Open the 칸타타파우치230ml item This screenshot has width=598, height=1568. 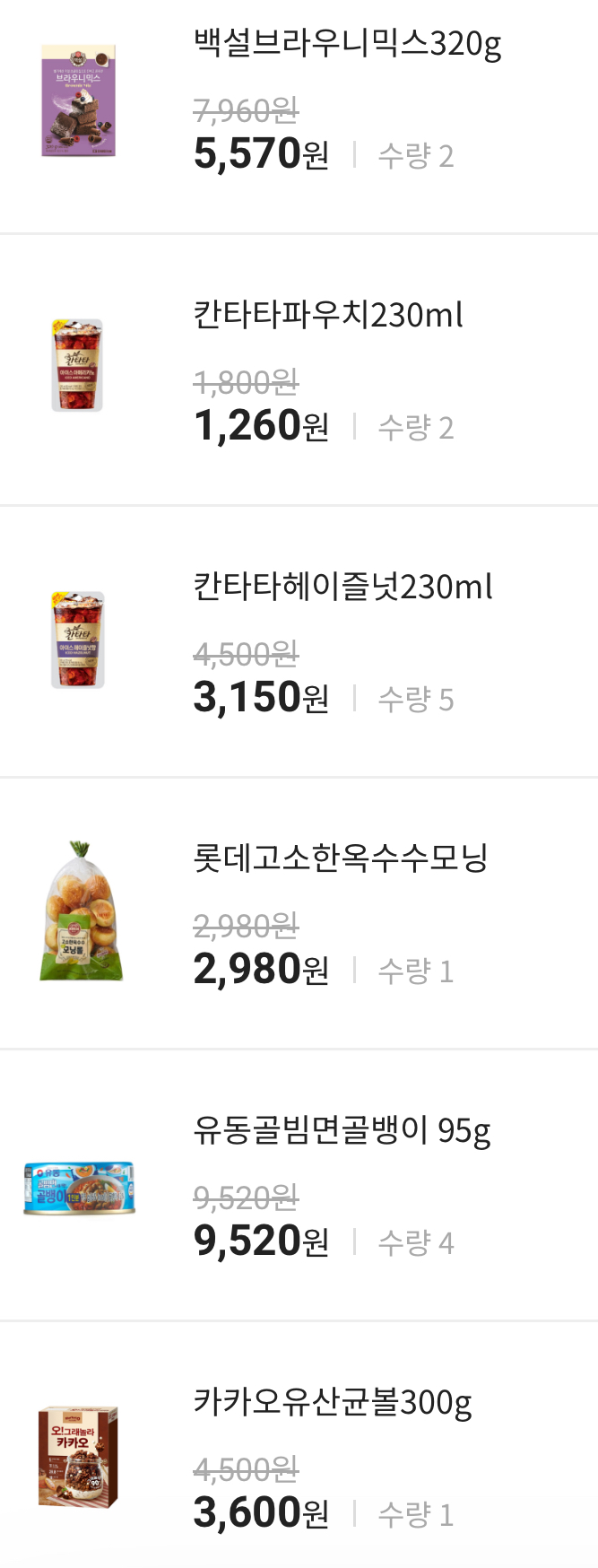point(328,316)
